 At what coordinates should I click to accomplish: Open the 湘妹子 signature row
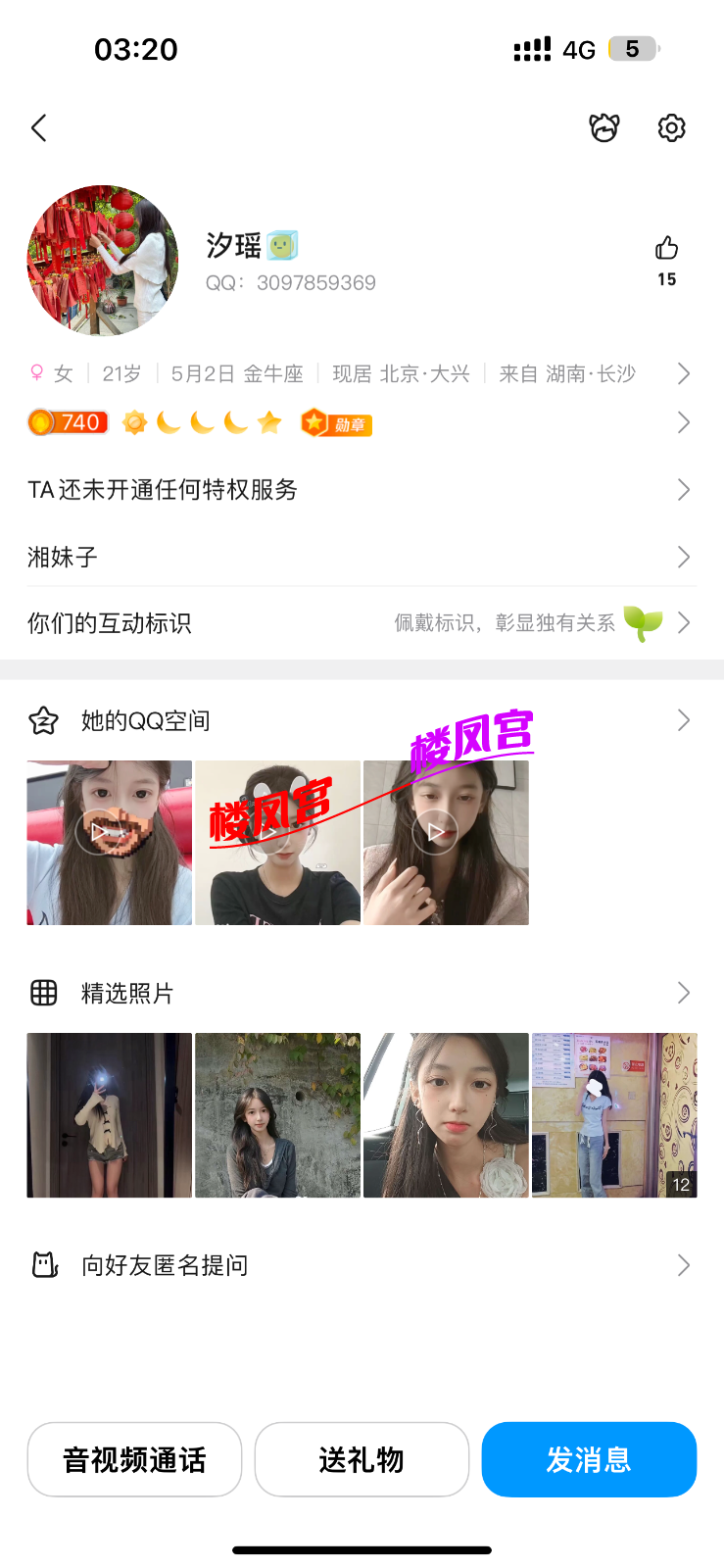click(x=353, y=557)
